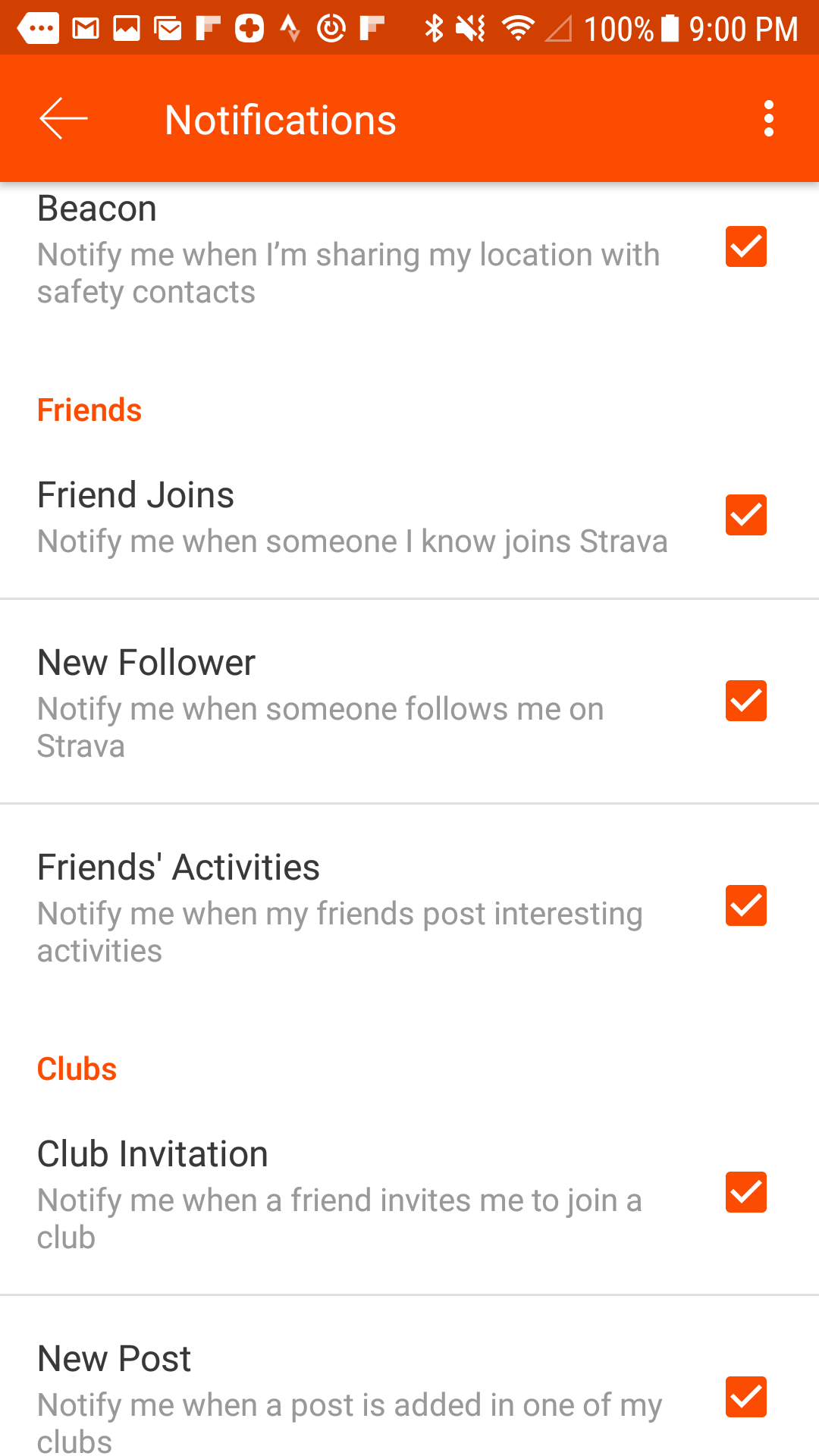819x1456 pixels.
Task: Uncheck Club Invitation notifications
Action: click(746, 1192)
